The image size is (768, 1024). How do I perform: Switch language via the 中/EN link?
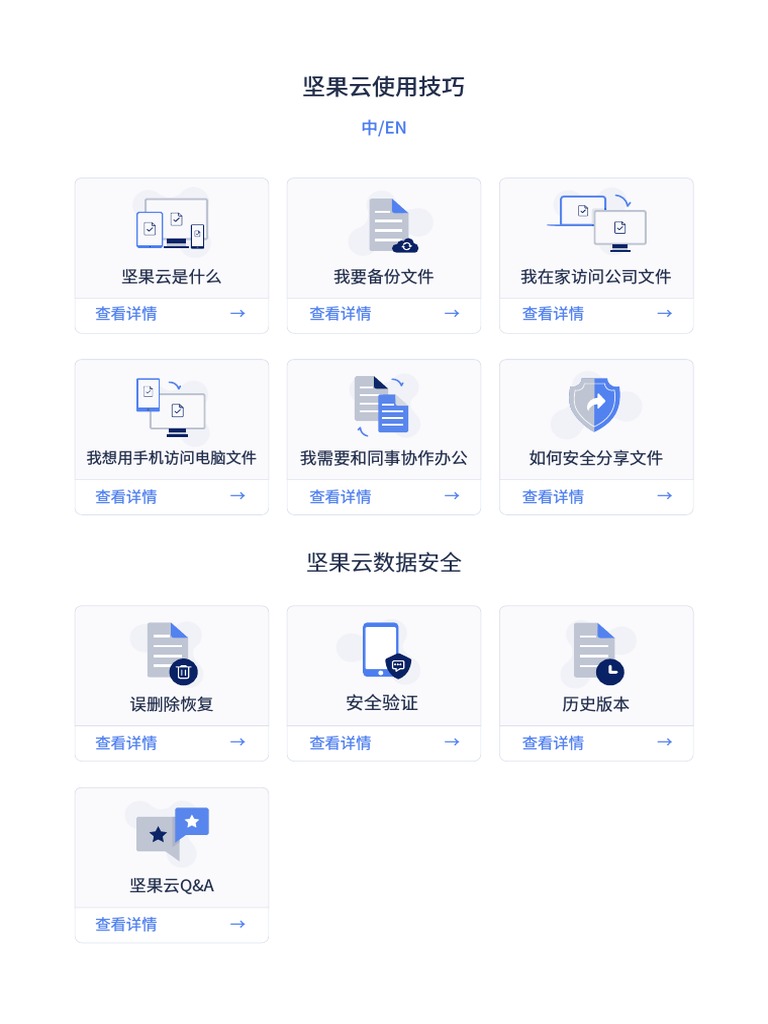(x=384, y=128)
